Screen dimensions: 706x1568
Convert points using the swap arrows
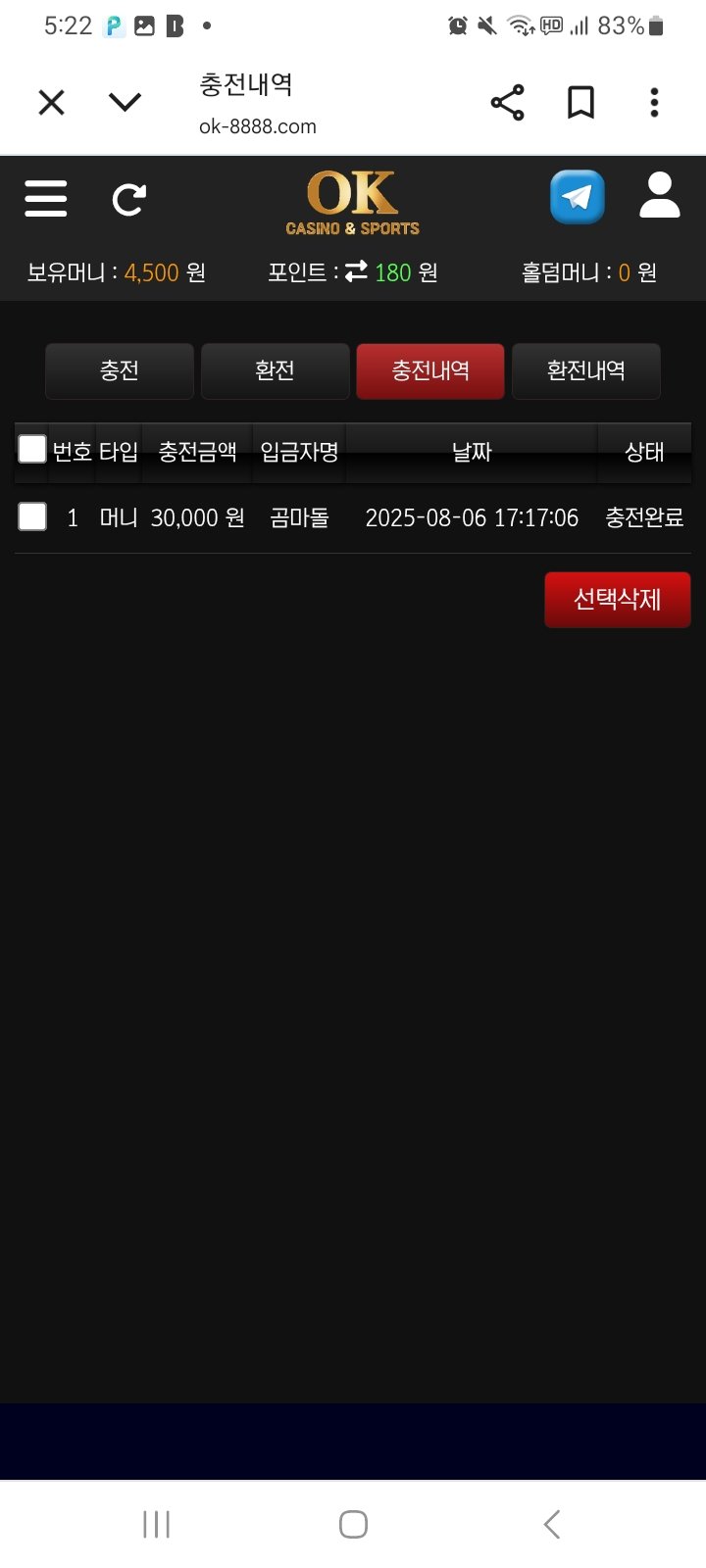(356, 271)
